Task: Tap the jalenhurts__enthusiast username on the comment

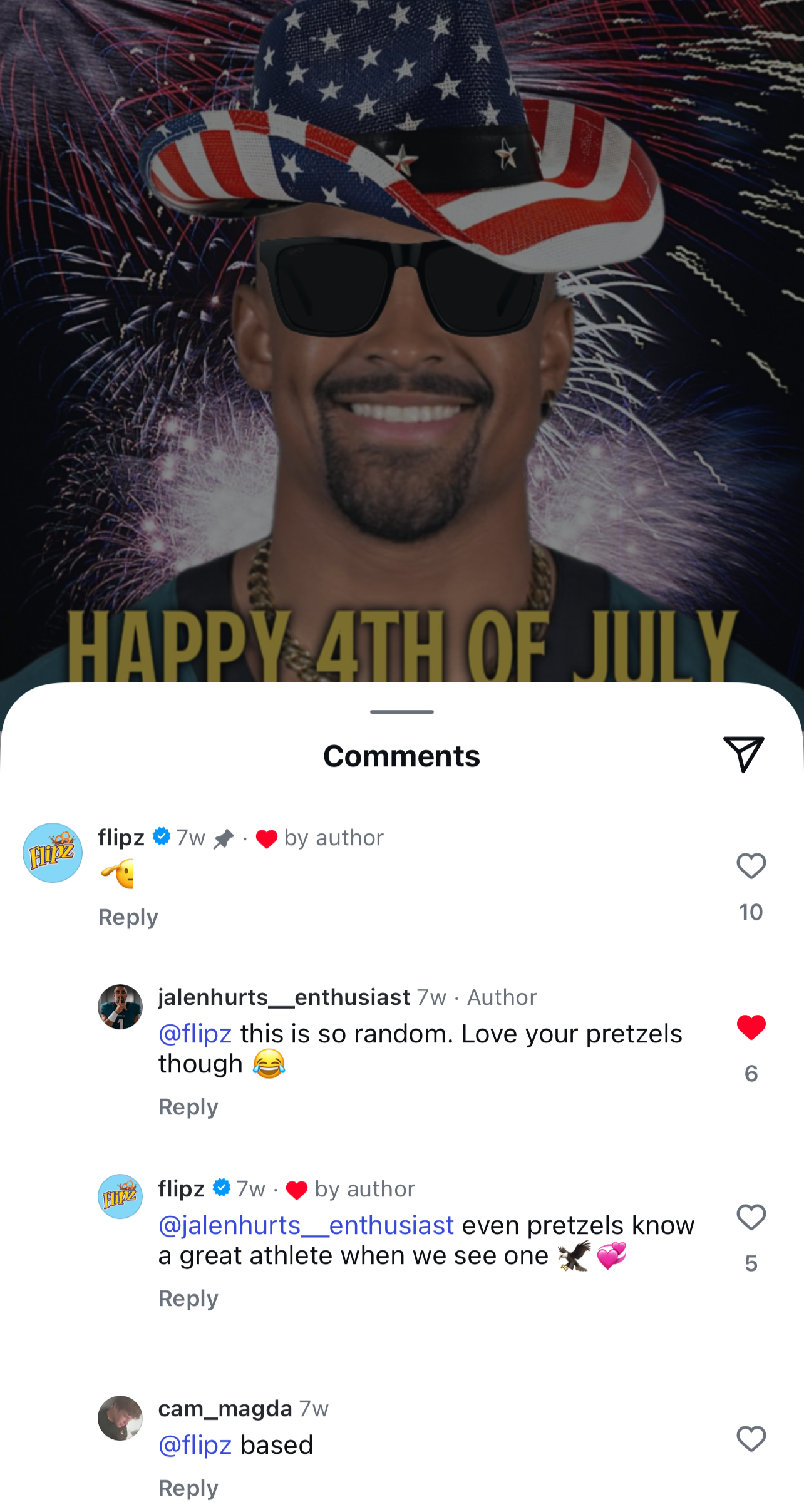Action: tap(284, 997)
